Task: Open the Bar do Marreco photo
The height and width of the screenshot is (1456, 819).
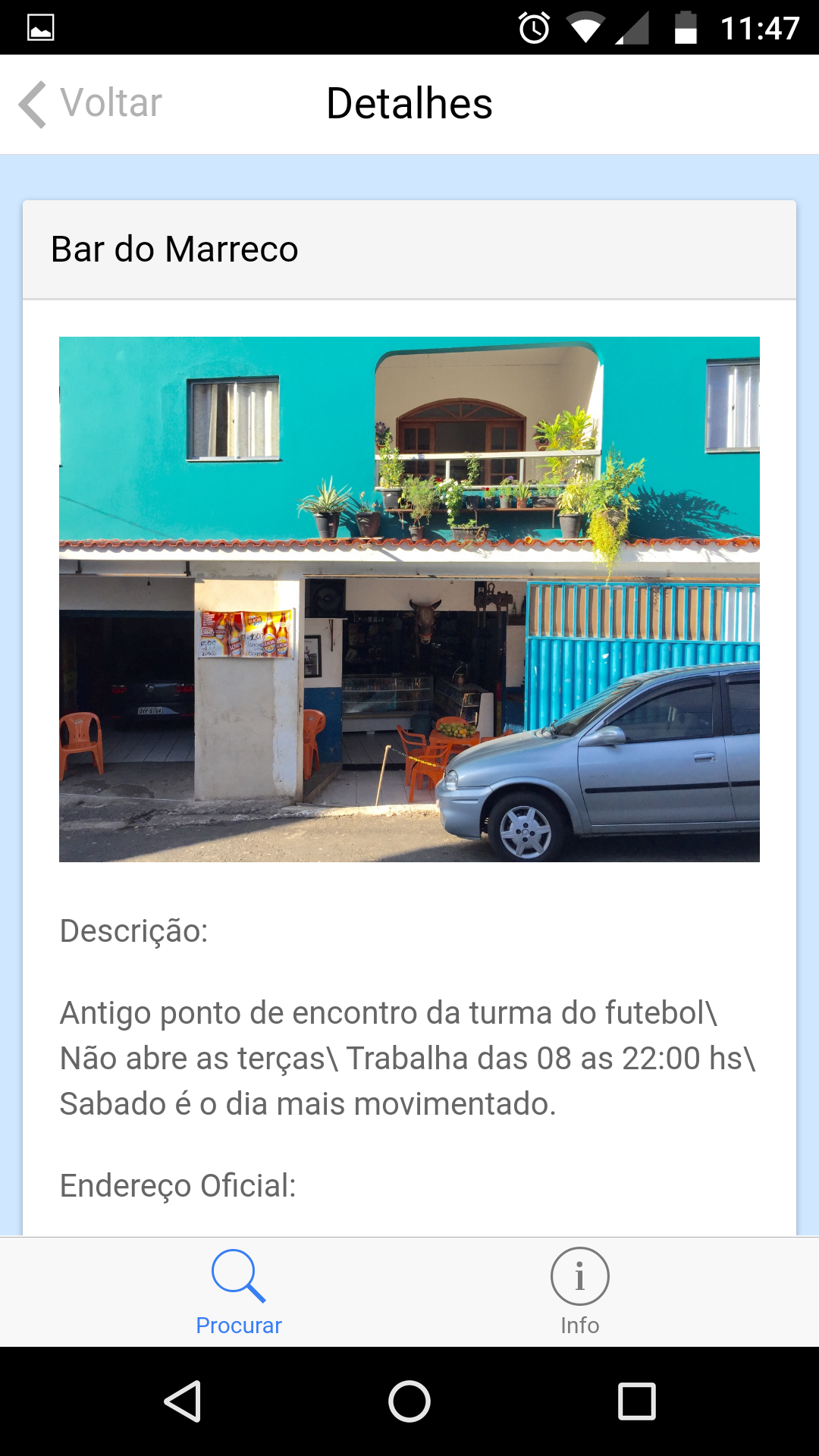Action: tap(409, 599)
